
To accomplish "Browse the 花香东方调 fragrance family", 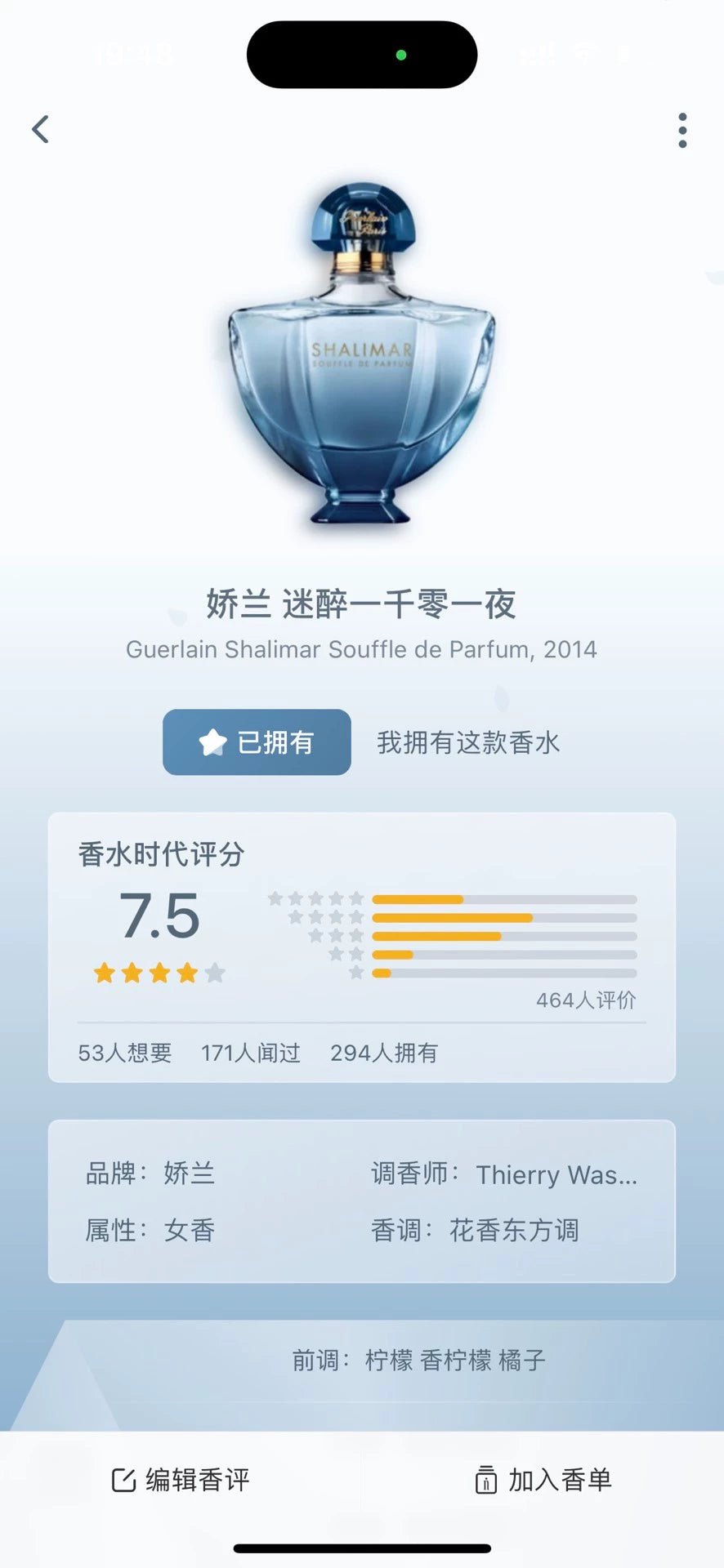I will pyautogui.click(x=513, y=1230).
